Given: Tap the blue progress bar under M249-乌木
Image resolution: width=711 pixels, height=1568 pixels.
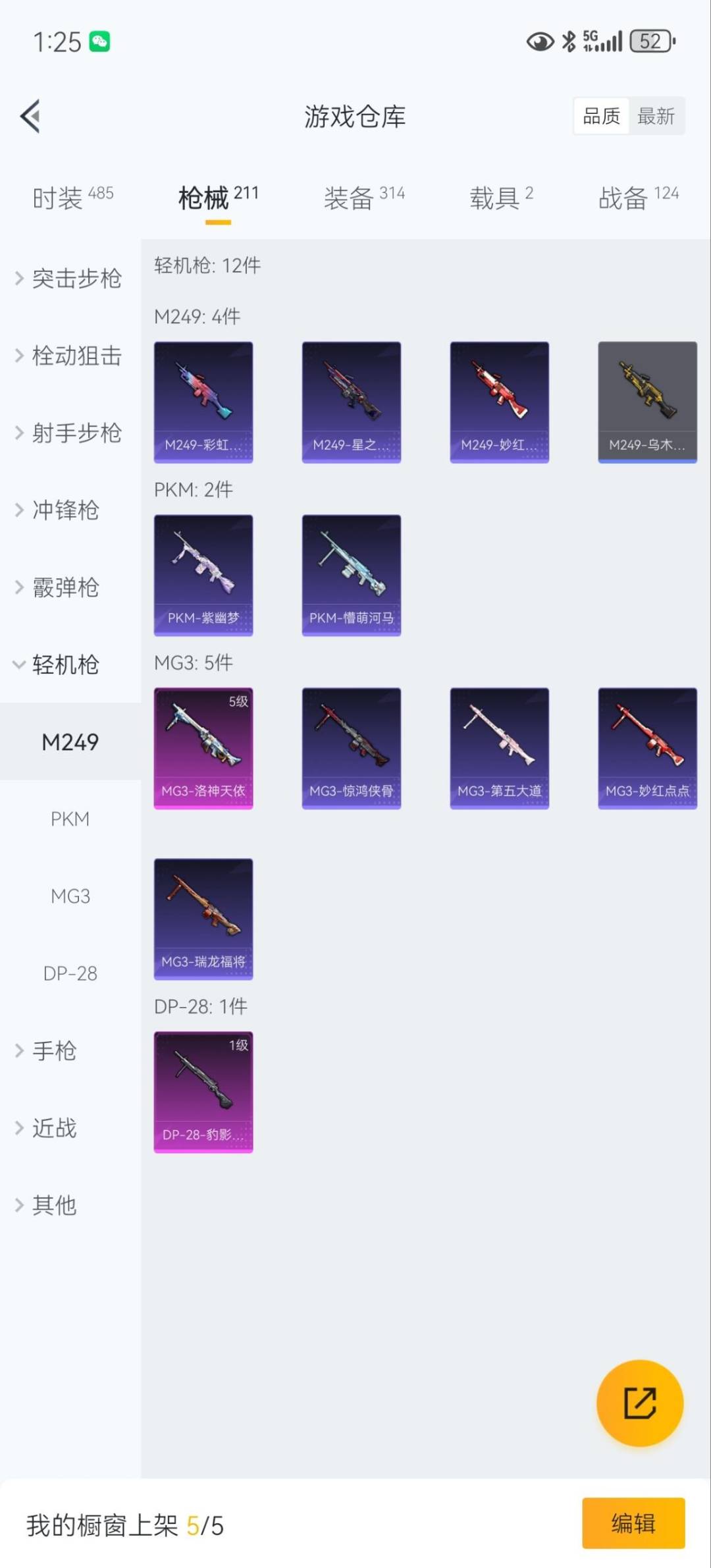Looking at the screenshot, I should pyautogui.click(x=646, y=462).
